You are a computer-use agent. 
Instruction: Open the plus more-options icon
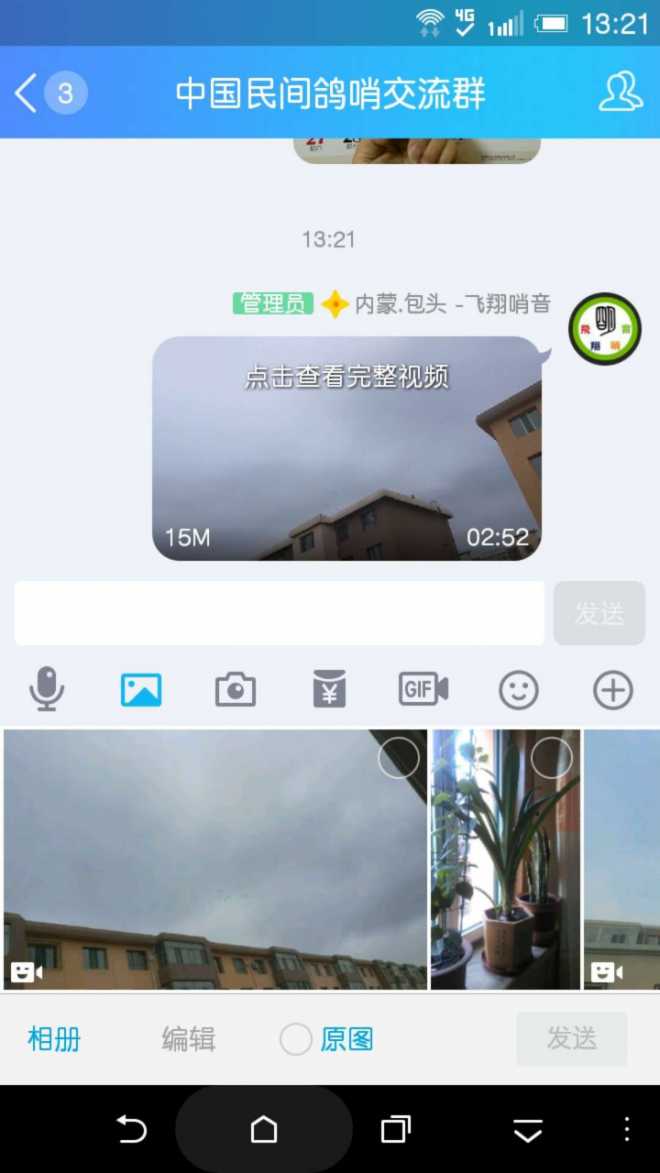(613, 689)
